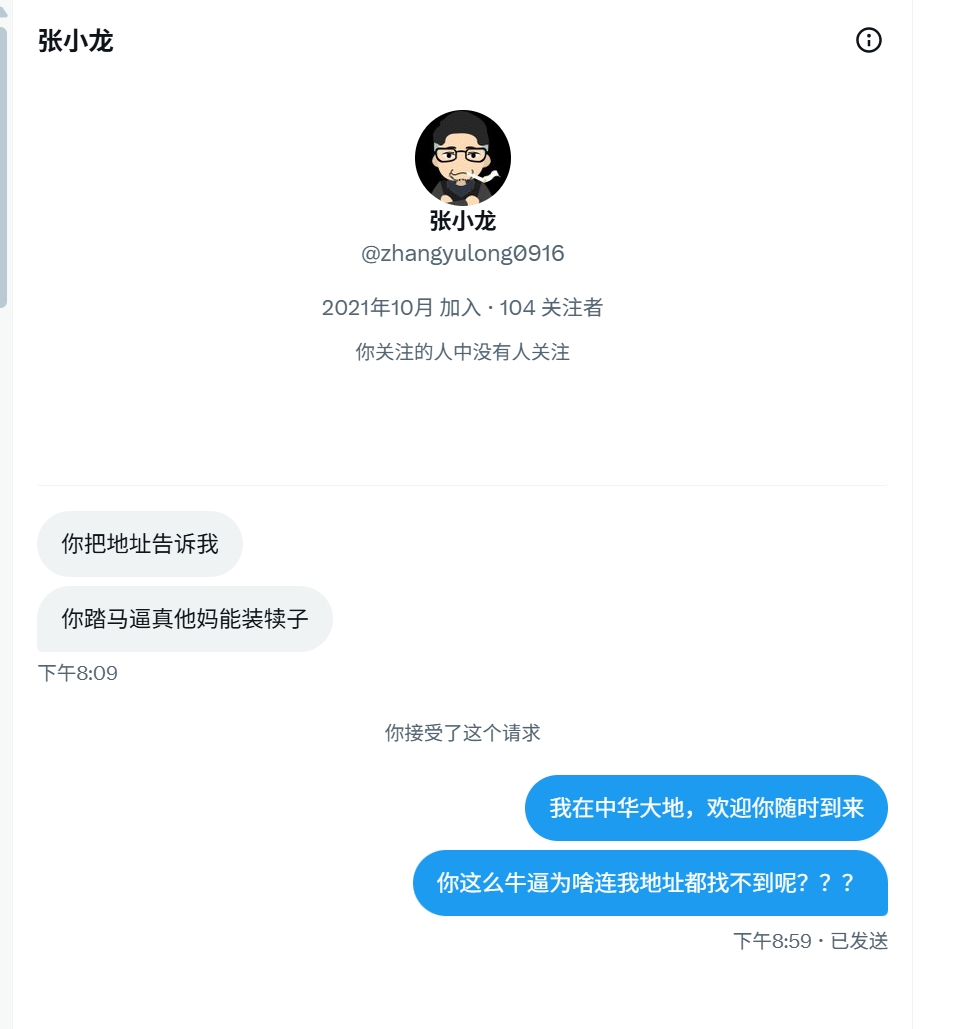The width and height of the screenshot is (958, 1029).
Task: Tap the 张小龙 profile name
Action: pyautogui.click(x=462, y=221)
